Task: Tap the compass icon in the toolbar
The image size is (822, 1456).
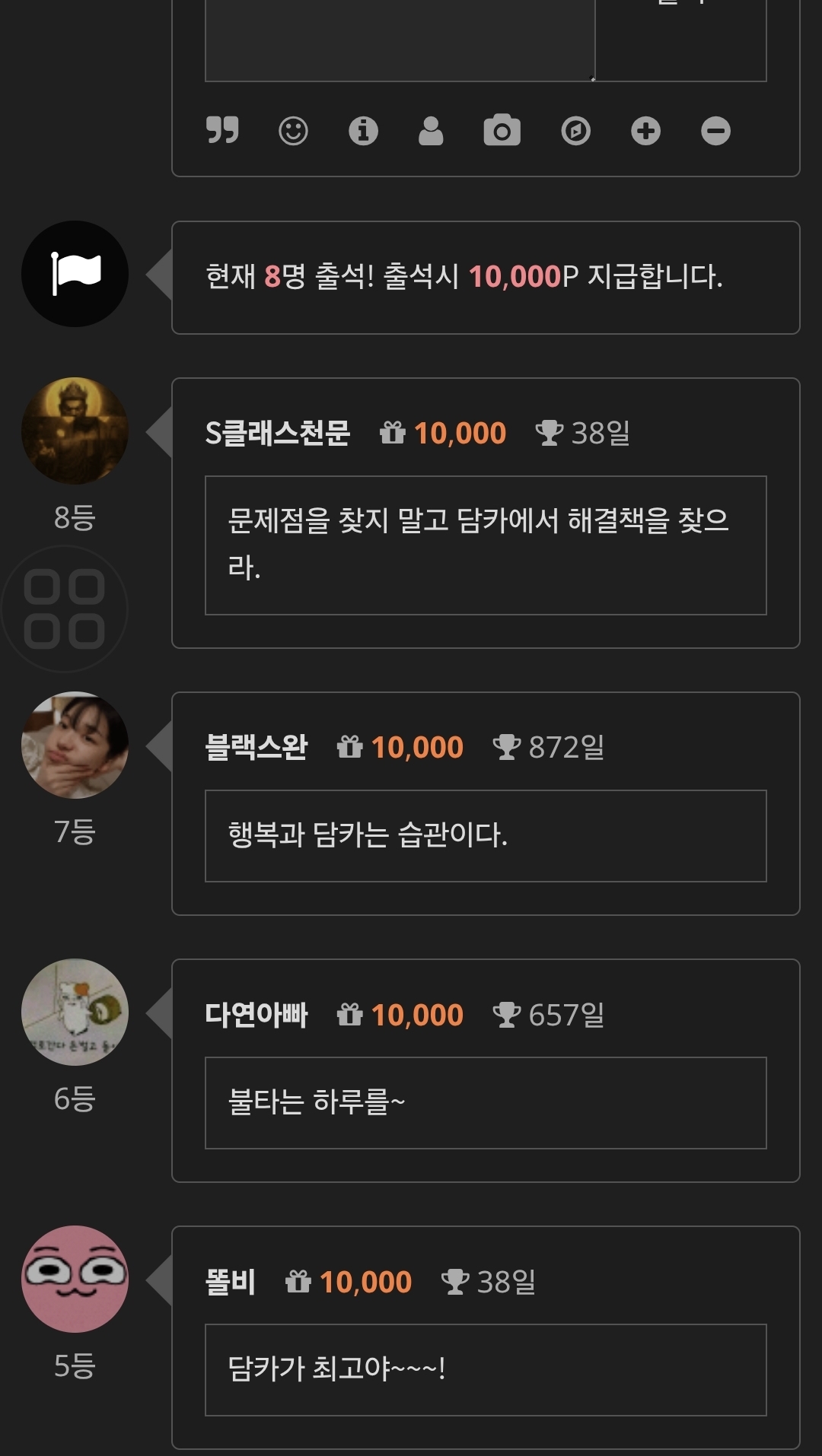Action: pyautogui.click(x=575, y=131)
